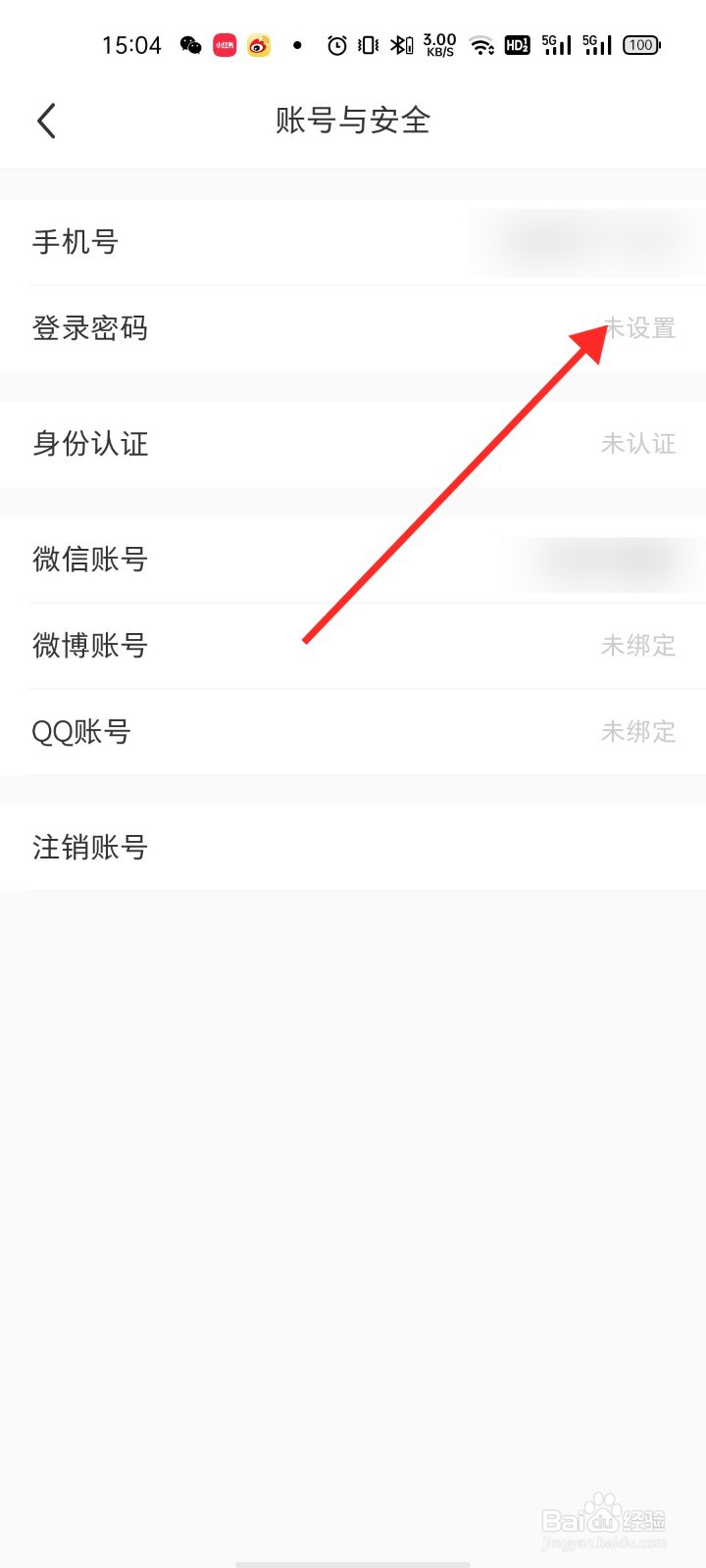706x1568 pixels.
Task: Open 身份认证 identity verification
Action: [x=353, y=444]
